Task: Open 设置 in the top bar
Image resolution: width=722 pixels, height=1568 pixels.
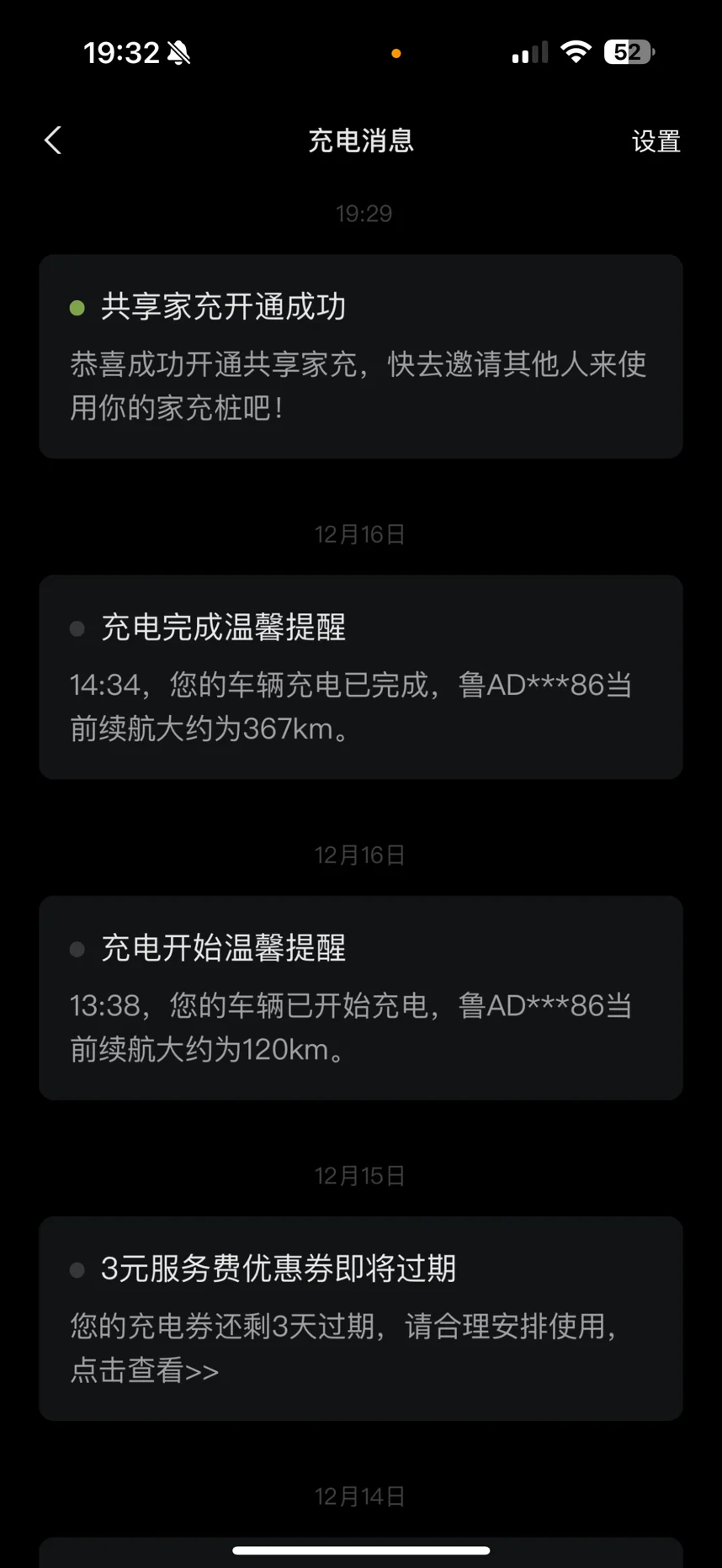Action: pos(656,141)
